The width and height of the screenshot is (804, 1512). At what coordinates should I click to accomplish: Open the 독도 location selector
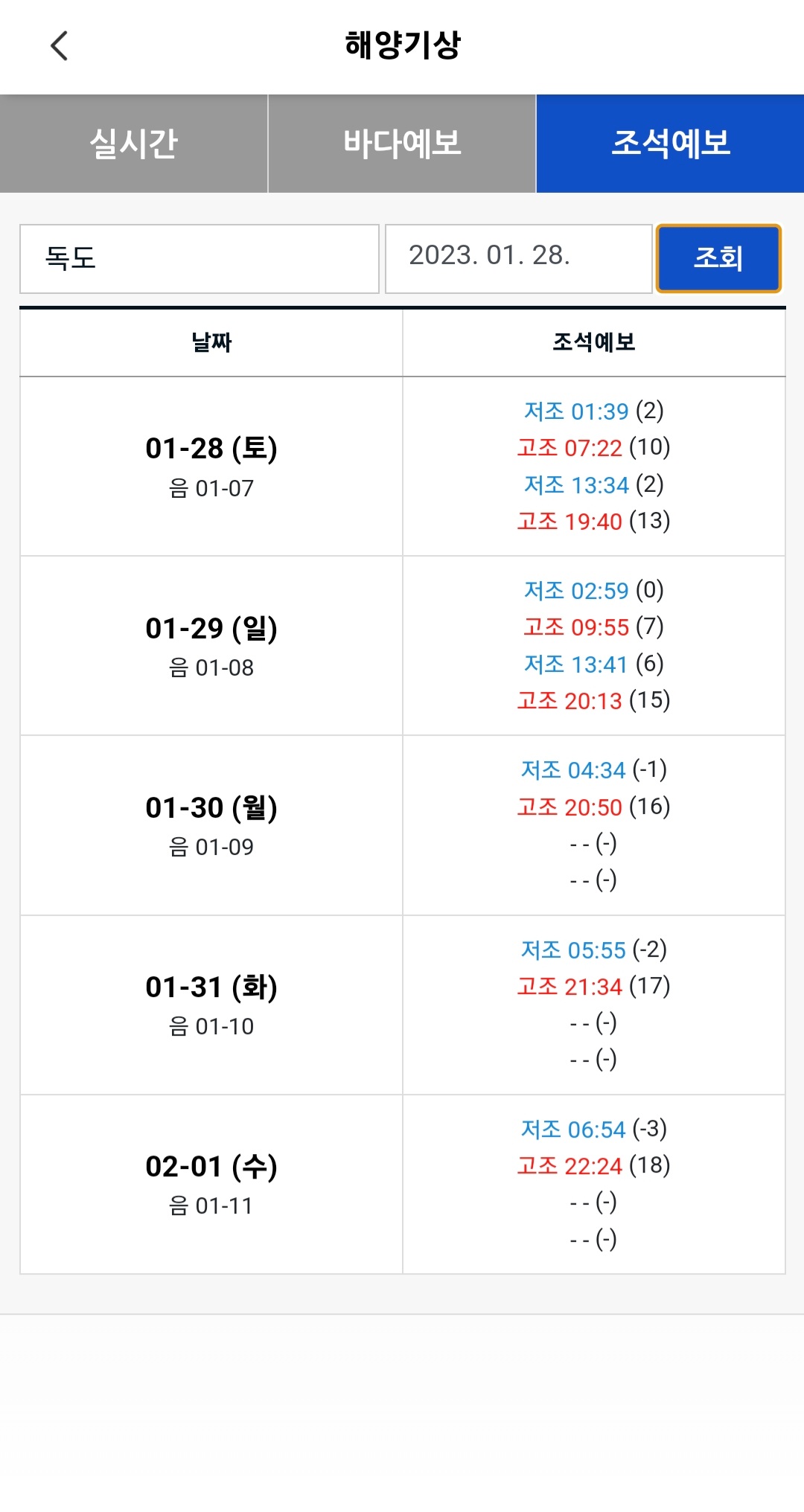200,259
